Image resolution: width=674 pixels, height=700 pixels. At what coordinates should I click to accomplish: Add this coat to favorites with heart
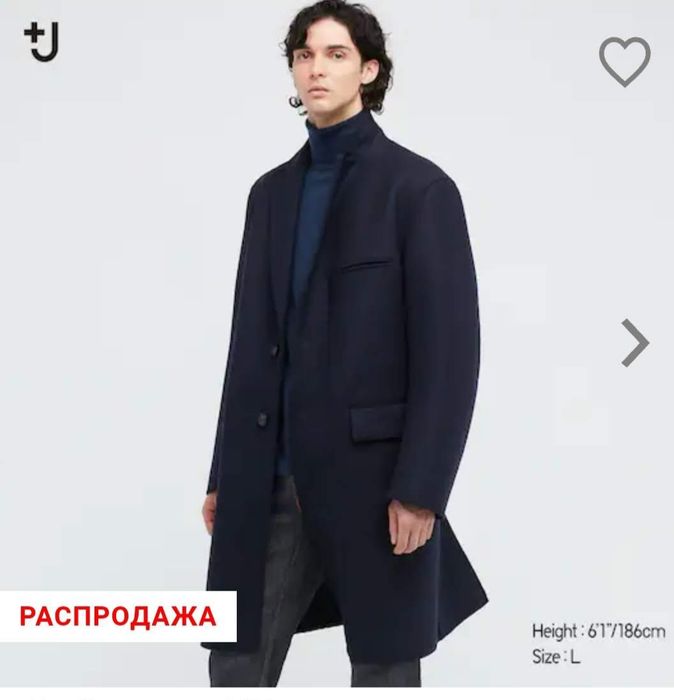pos(624,61)
